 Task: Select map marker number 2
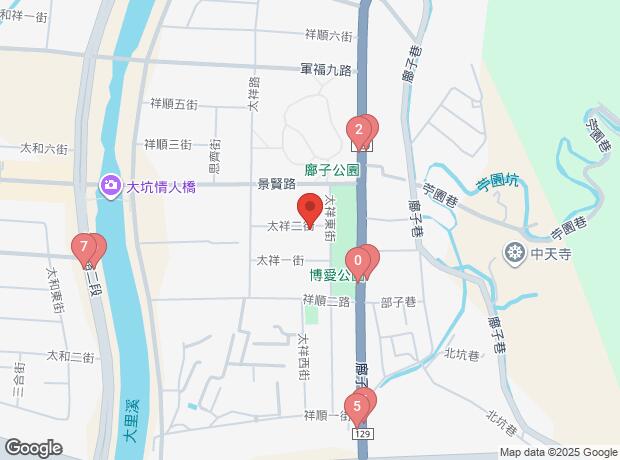tap(358, 129)
